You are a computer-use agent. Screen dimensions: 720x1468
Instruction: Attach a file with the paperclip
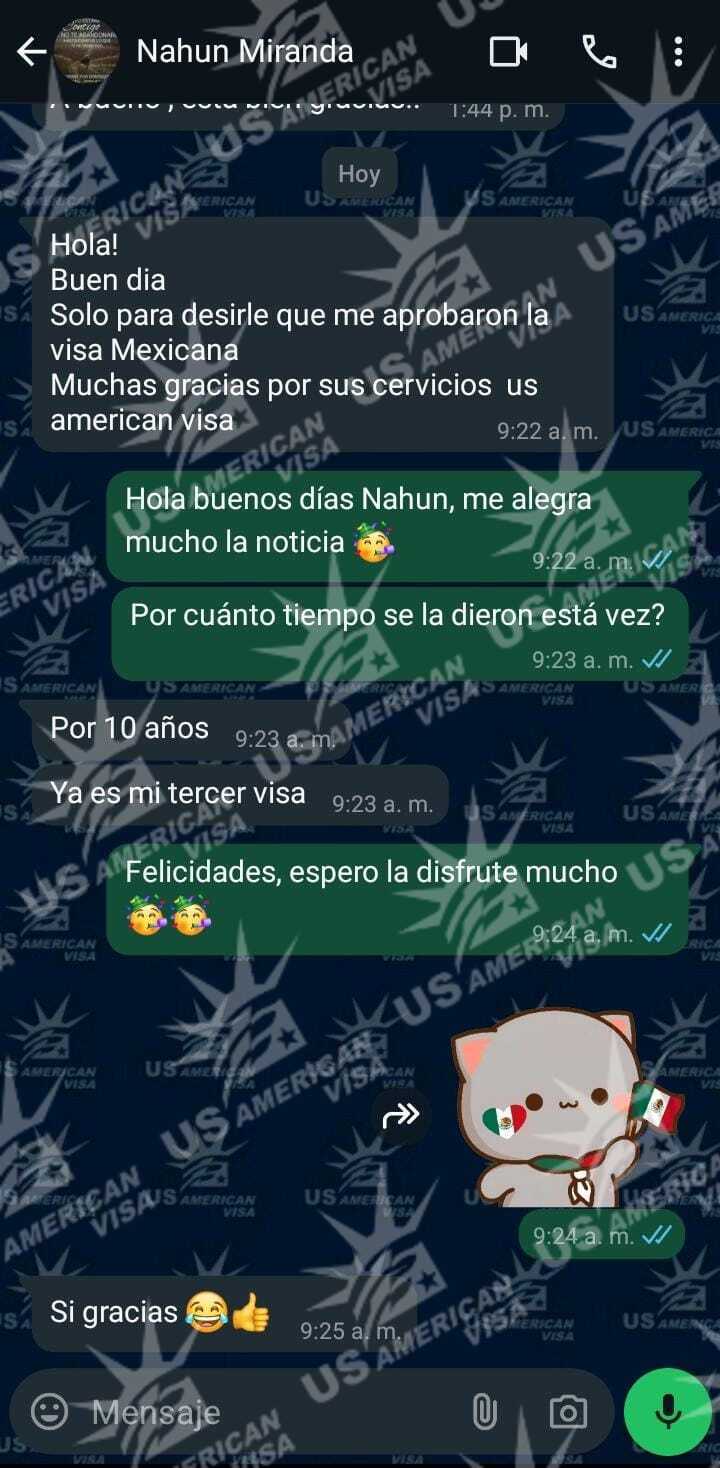[484, 1412]
